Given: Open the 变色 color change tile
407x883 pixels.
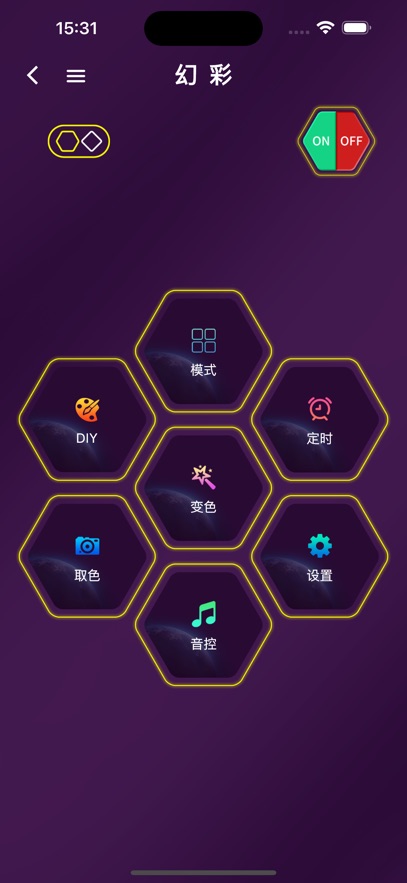Looking at the screenshot, I should click(203, 488).
